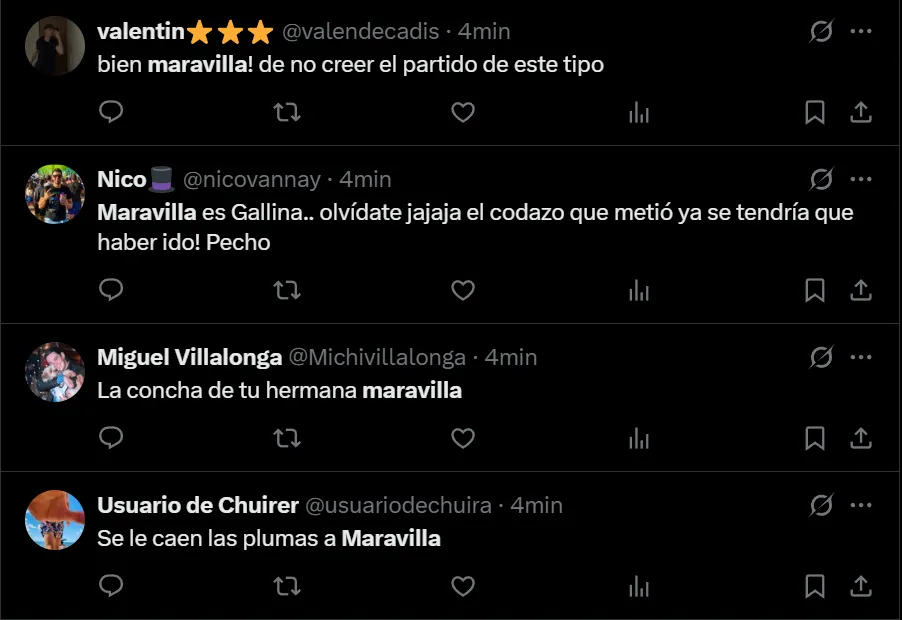View analytics of valentin's tweet
Viewport: 902px width, 620px height.
pyautogui.click(x=639, y=113)
